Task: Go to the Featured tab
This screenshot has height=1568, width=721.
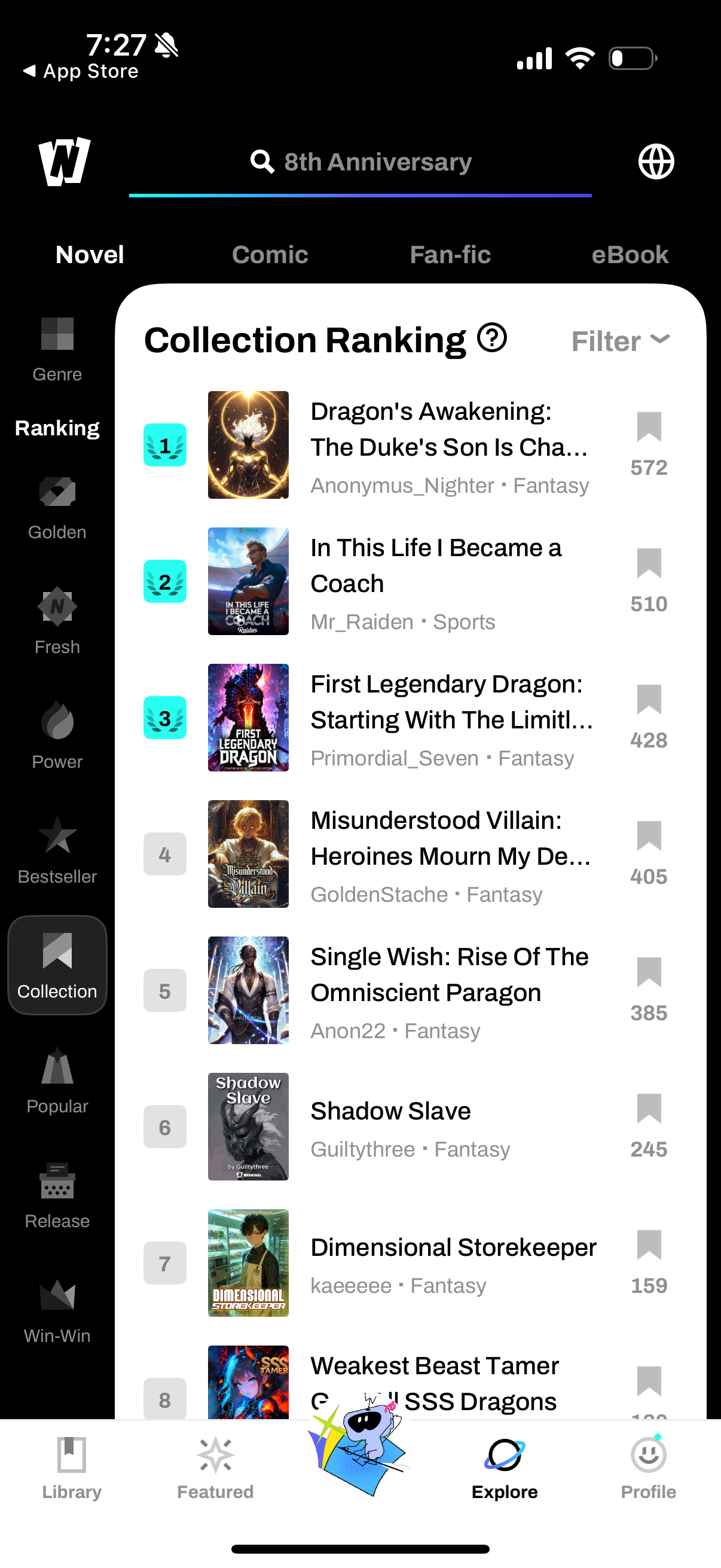Action: (215, 1468)
